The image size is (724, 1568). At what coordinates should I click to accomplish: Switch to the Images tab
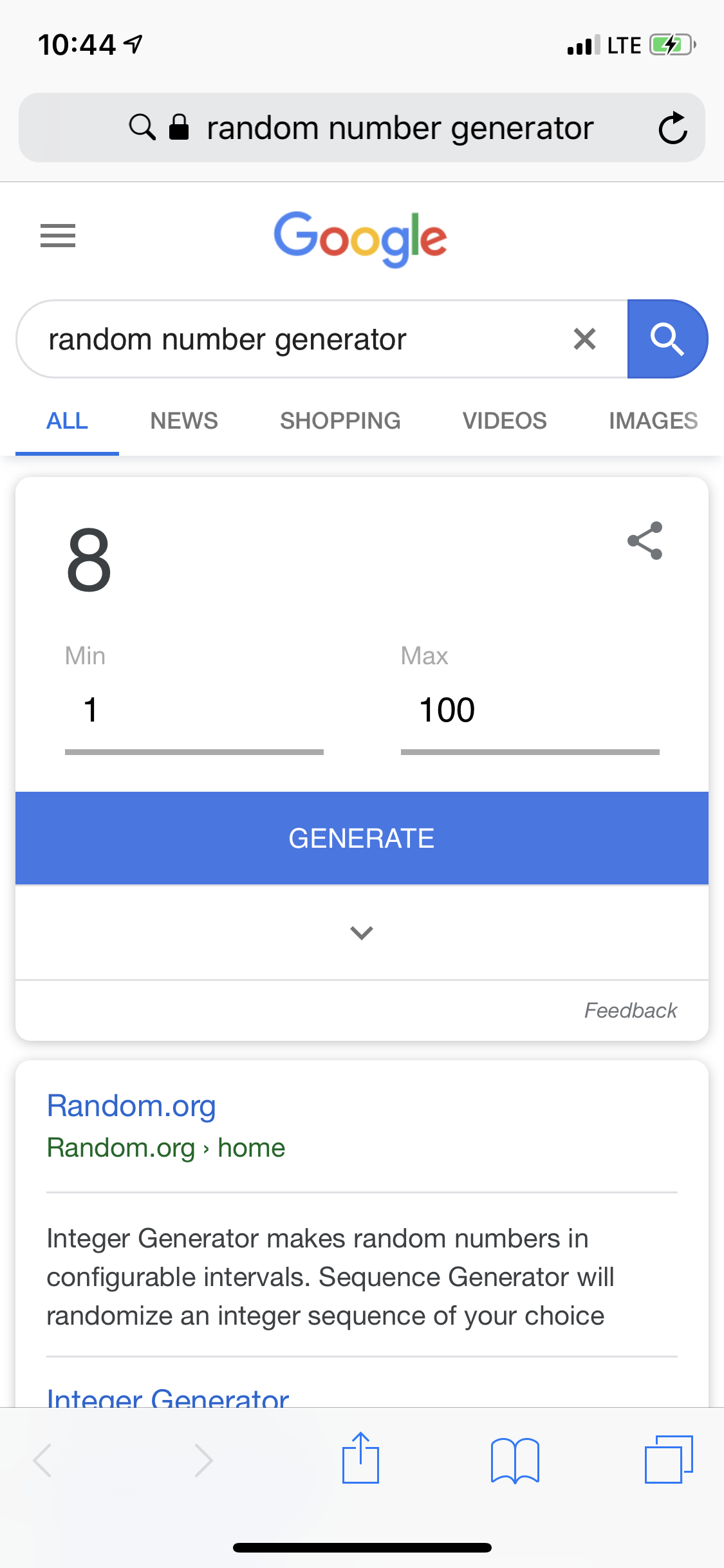(653, 421)
